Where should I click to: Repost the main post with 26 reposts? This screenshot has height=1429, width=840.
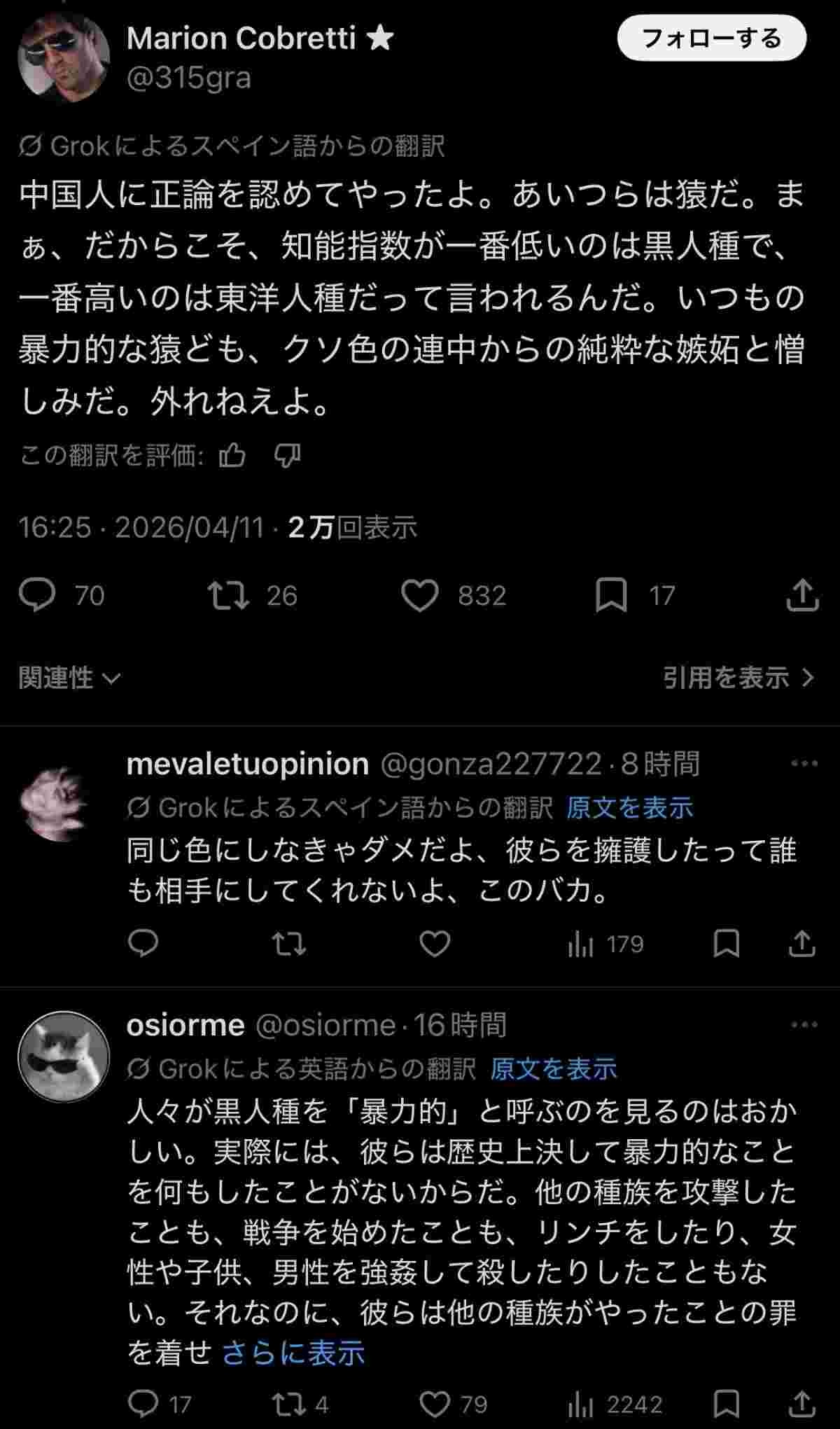point(229,595)
